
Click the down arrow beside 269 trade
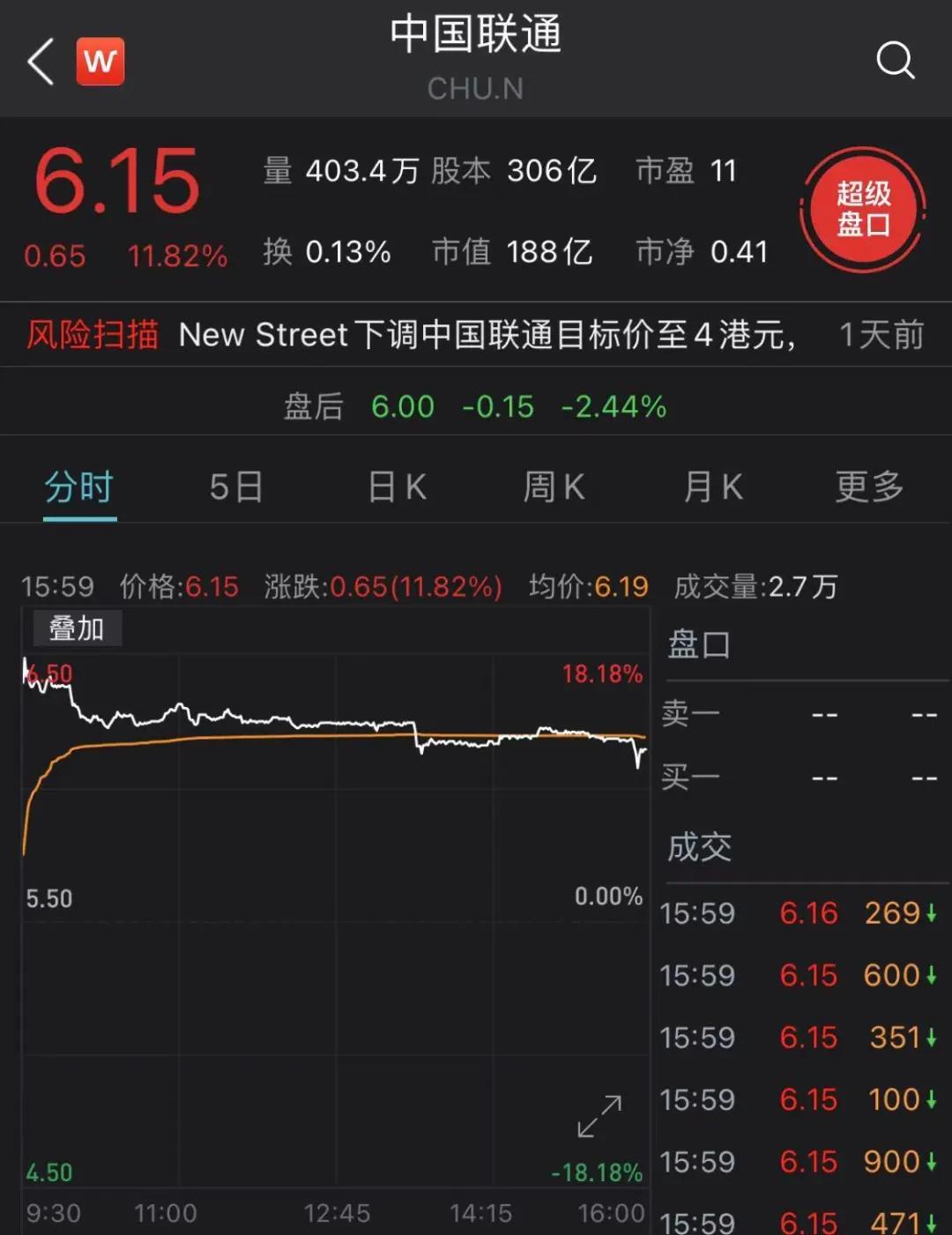point(933,913)
